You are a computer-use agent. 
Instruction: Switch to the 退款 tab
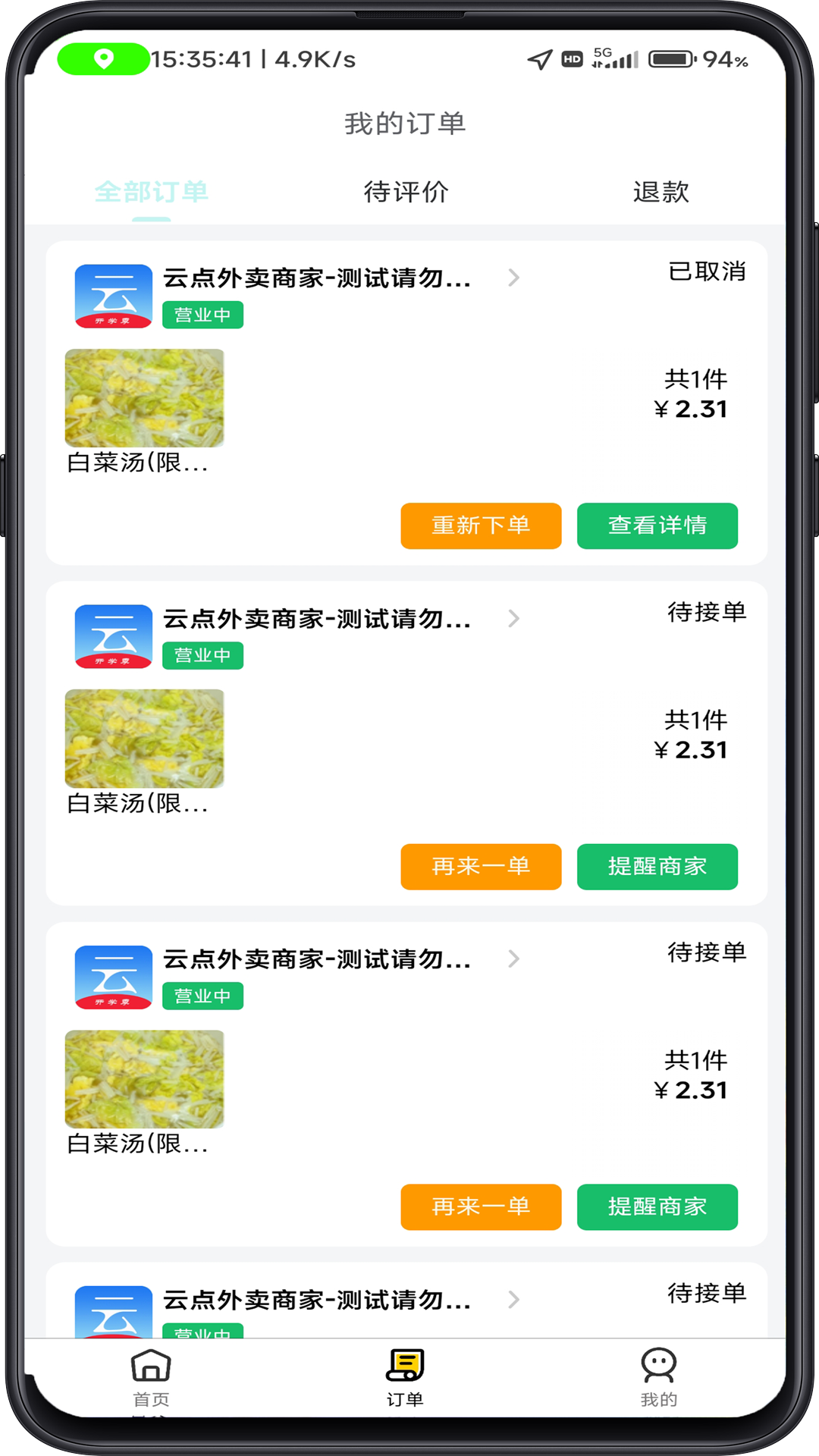click(x=661, y=192)
